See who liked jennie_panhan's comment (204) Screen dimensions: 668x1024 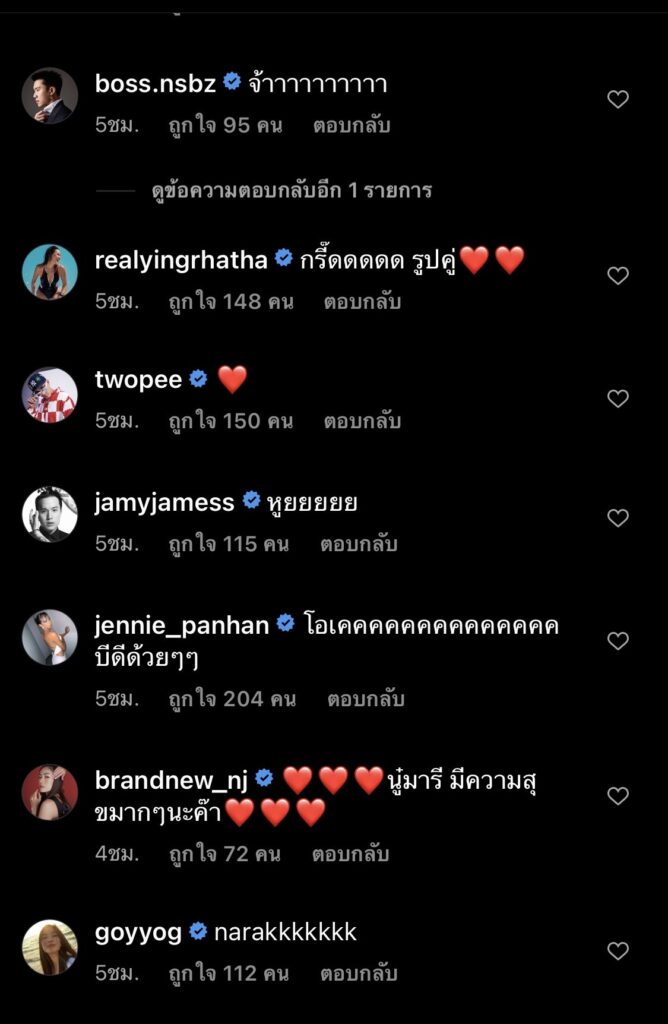[233, 699]
